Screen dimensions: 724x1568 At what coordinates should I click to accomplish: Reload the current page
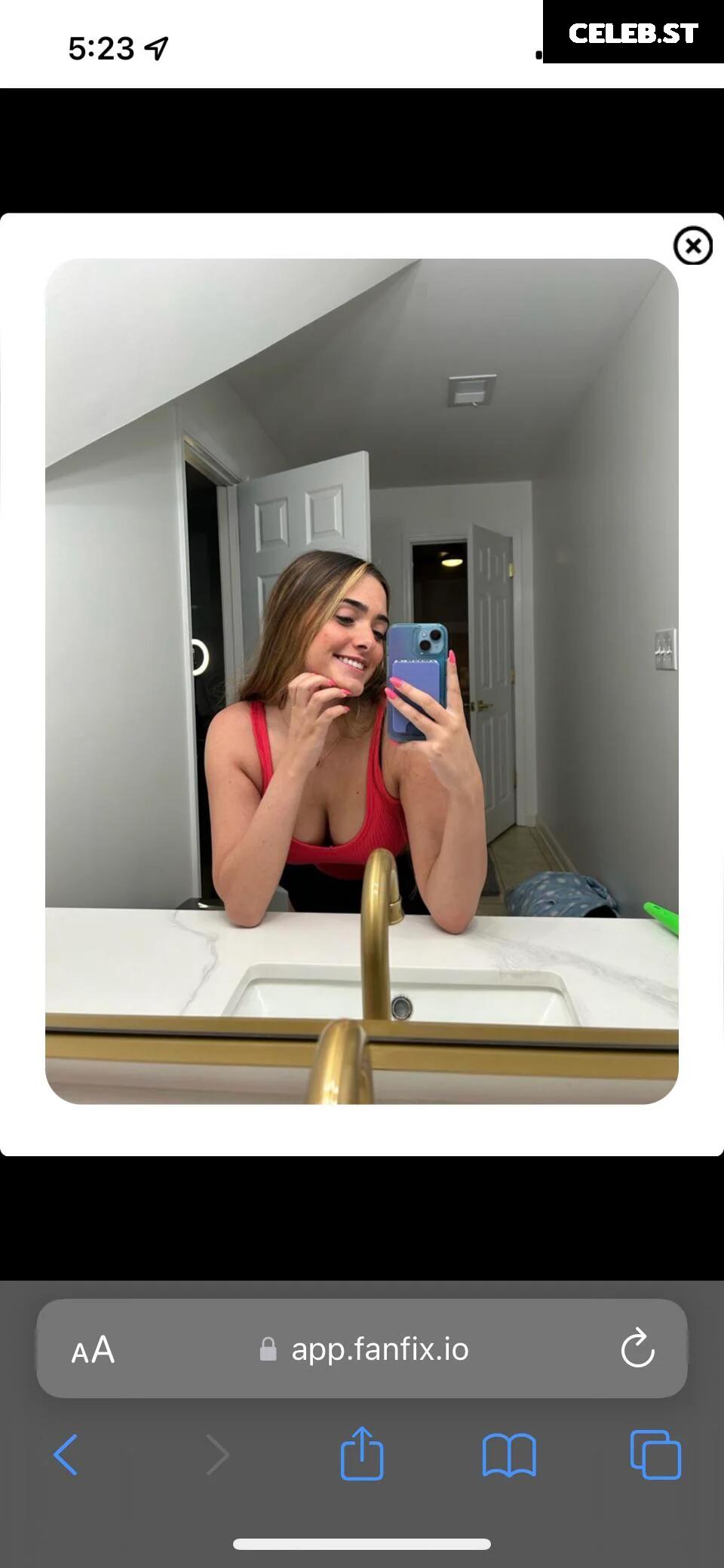click(x=637, y=1349)
